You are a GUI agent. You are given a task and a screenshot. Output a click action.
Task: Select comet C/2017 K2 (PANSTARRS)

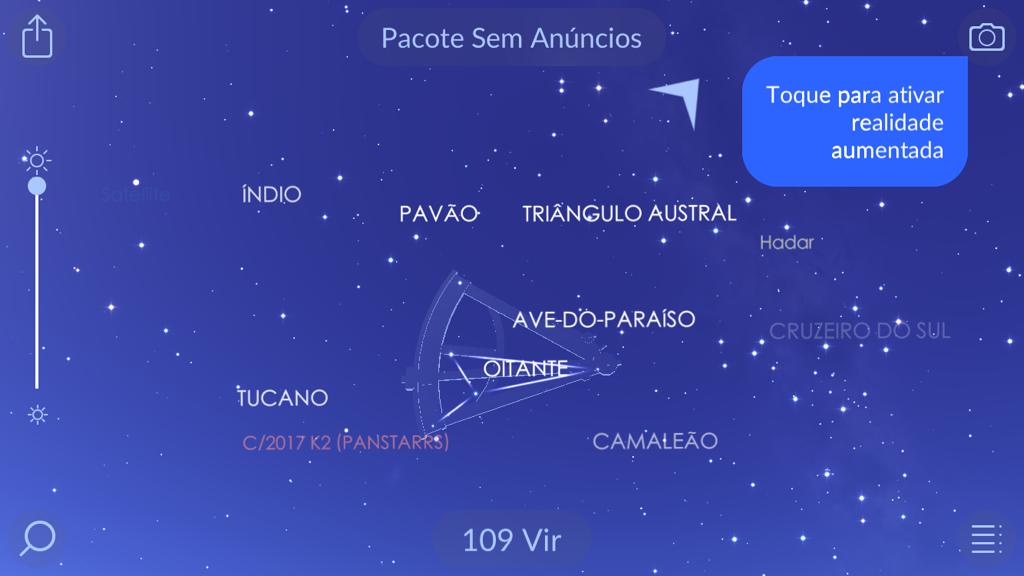[346, 442]
